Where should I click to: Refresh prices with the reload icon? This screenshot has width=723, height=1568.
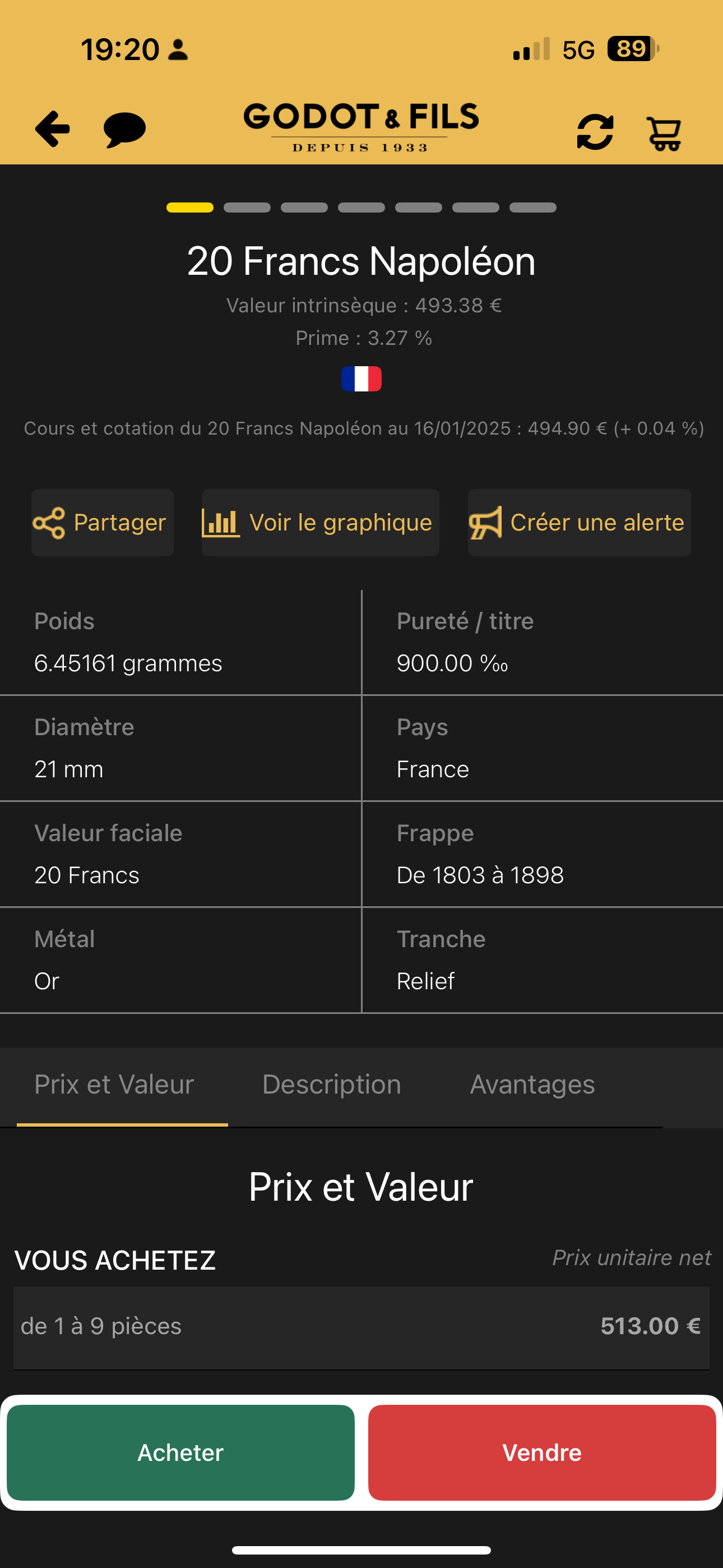595,131
